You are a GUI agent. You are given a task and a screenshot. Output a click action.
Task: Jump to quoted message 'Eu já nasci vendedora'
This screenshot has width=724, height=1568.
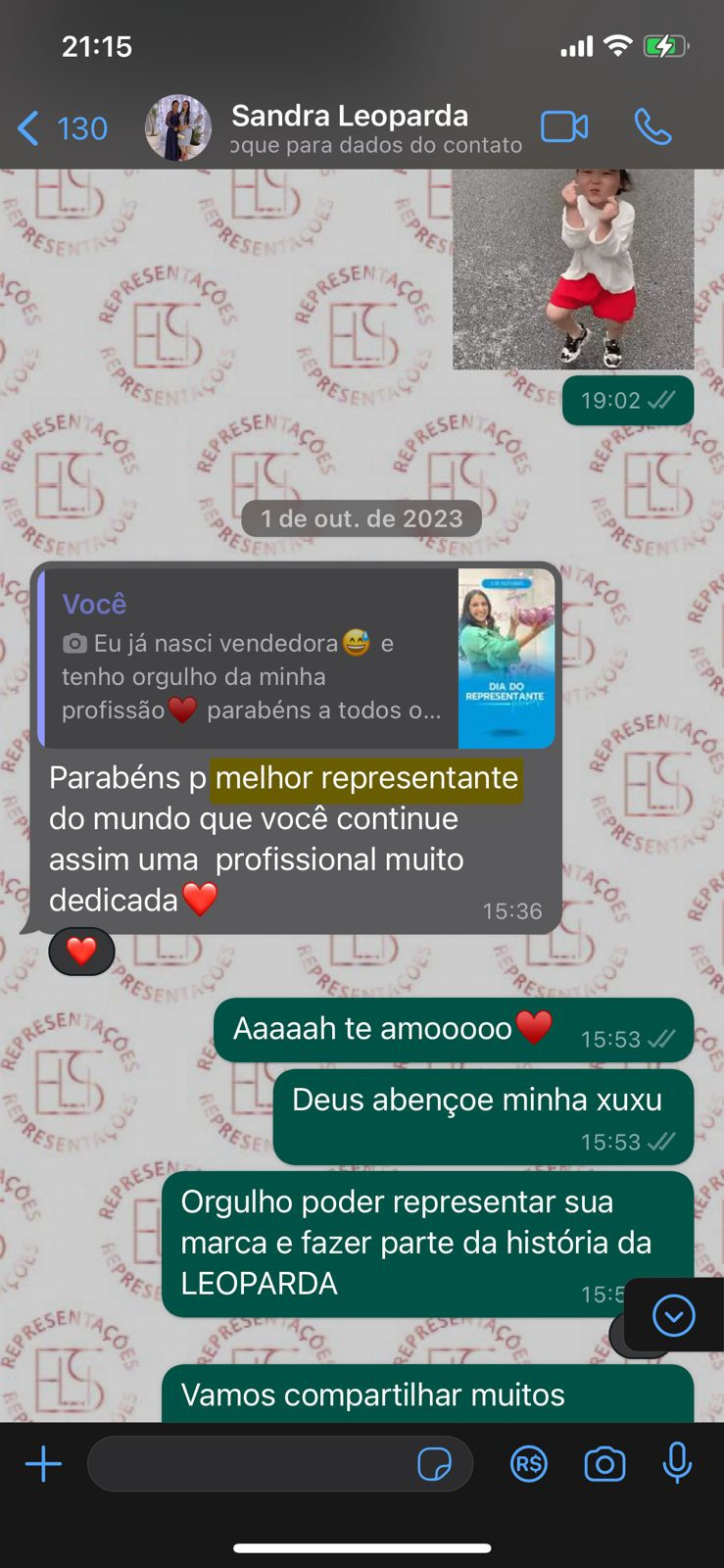[x=296, y=658]
